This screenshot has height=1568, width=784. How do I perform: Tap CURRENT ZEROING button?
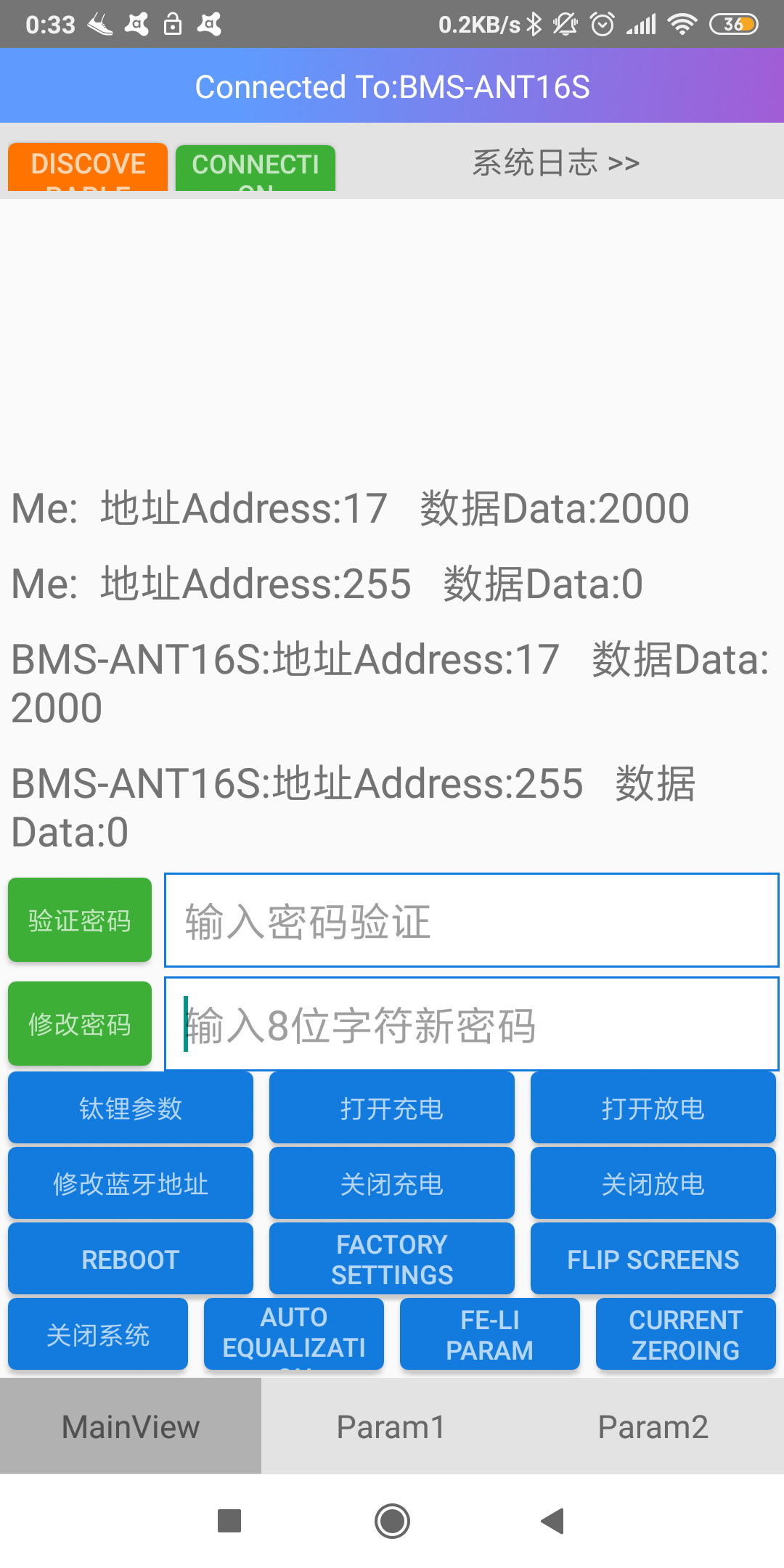pos(686,1334)
